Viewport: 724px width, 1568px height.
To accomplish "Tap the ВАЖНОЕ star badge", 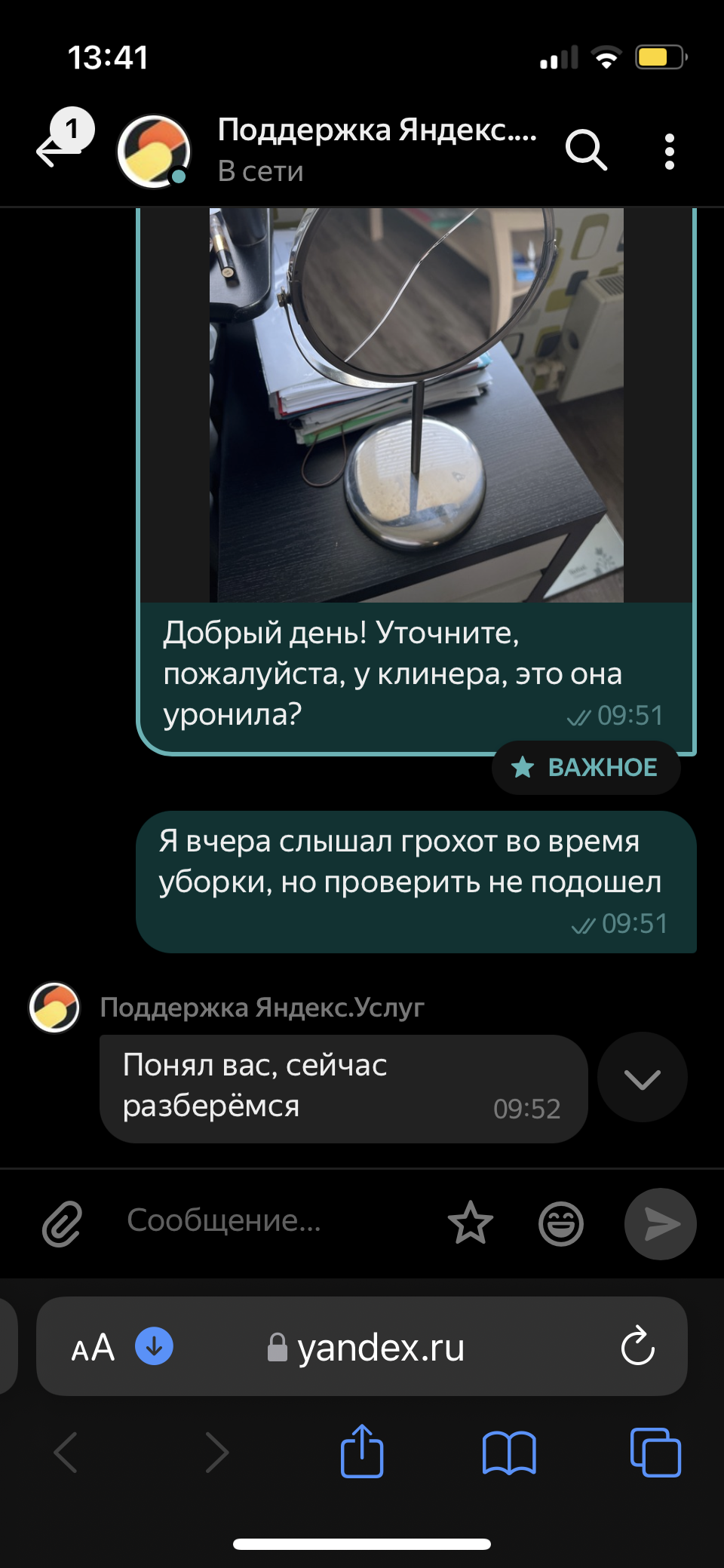I will [586, 767].
